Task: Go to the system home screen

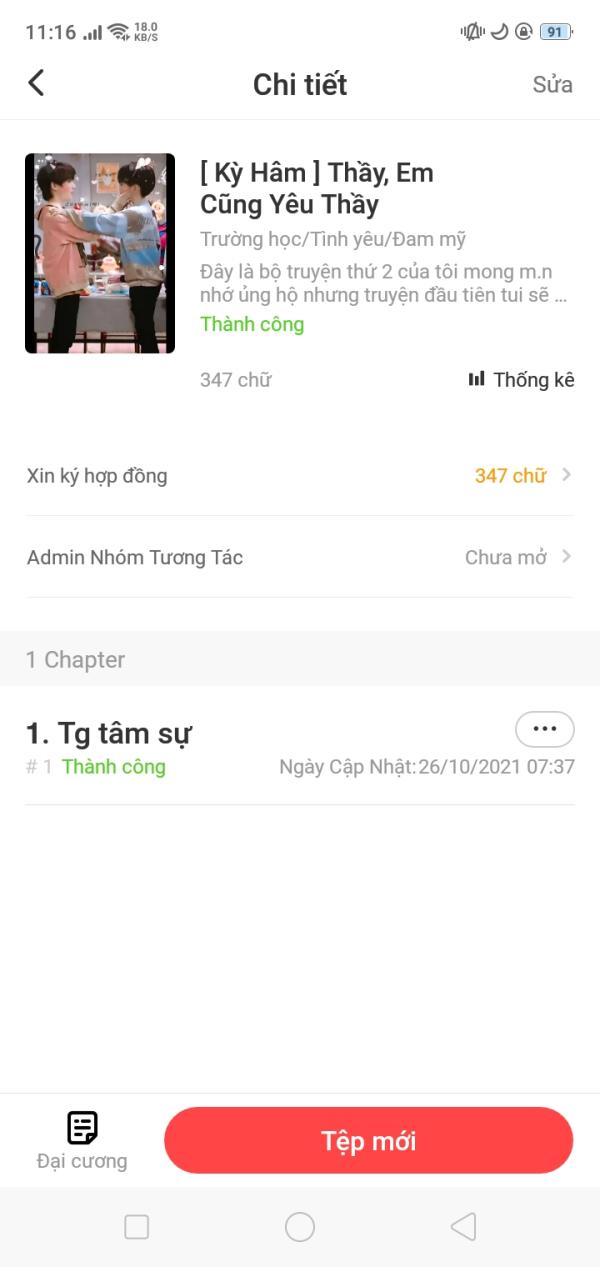Action: pos(300,1227)
